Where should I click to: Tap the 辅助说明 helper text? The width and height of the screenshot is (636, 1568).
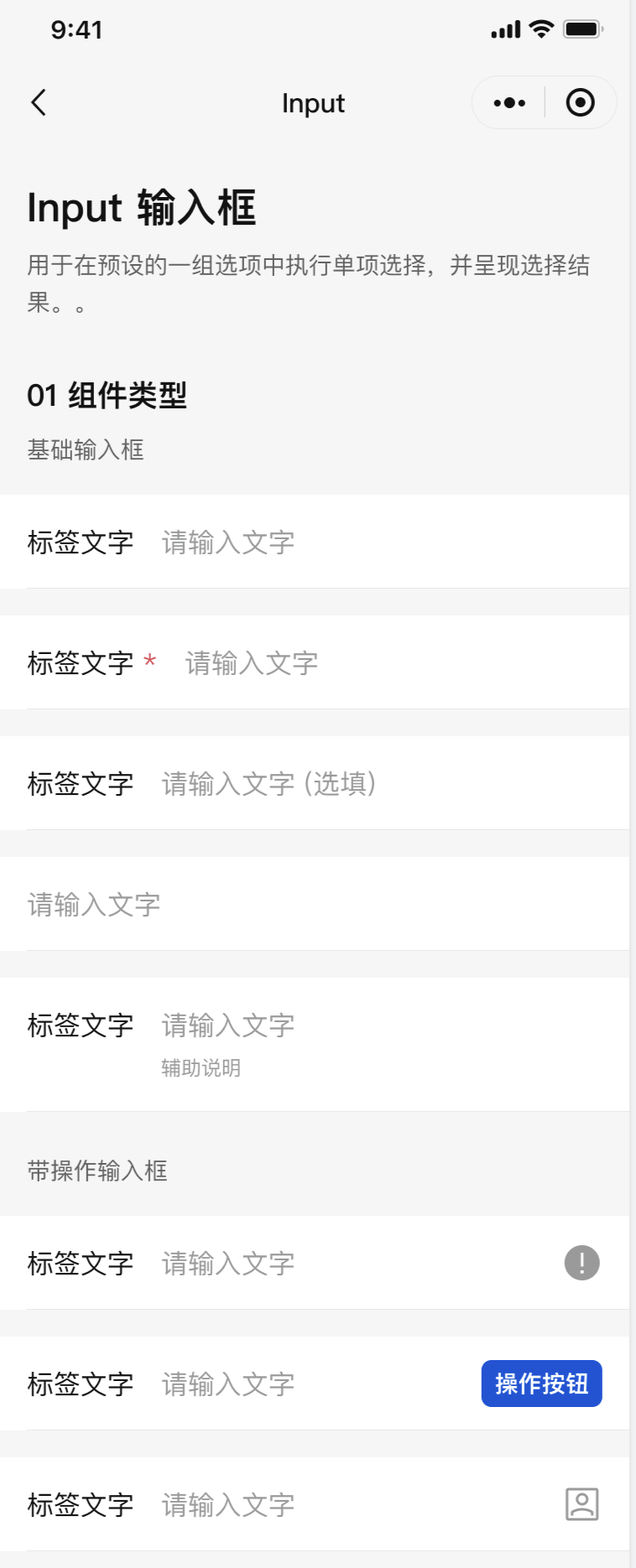pos(201,1067)
